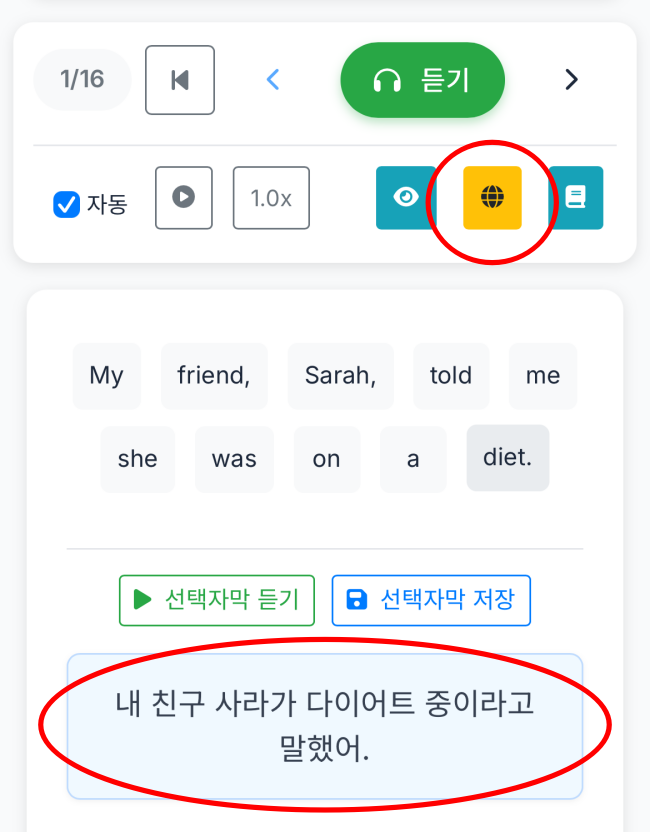
Task: Select the word "Sarah,"
Action: (341, 376)
